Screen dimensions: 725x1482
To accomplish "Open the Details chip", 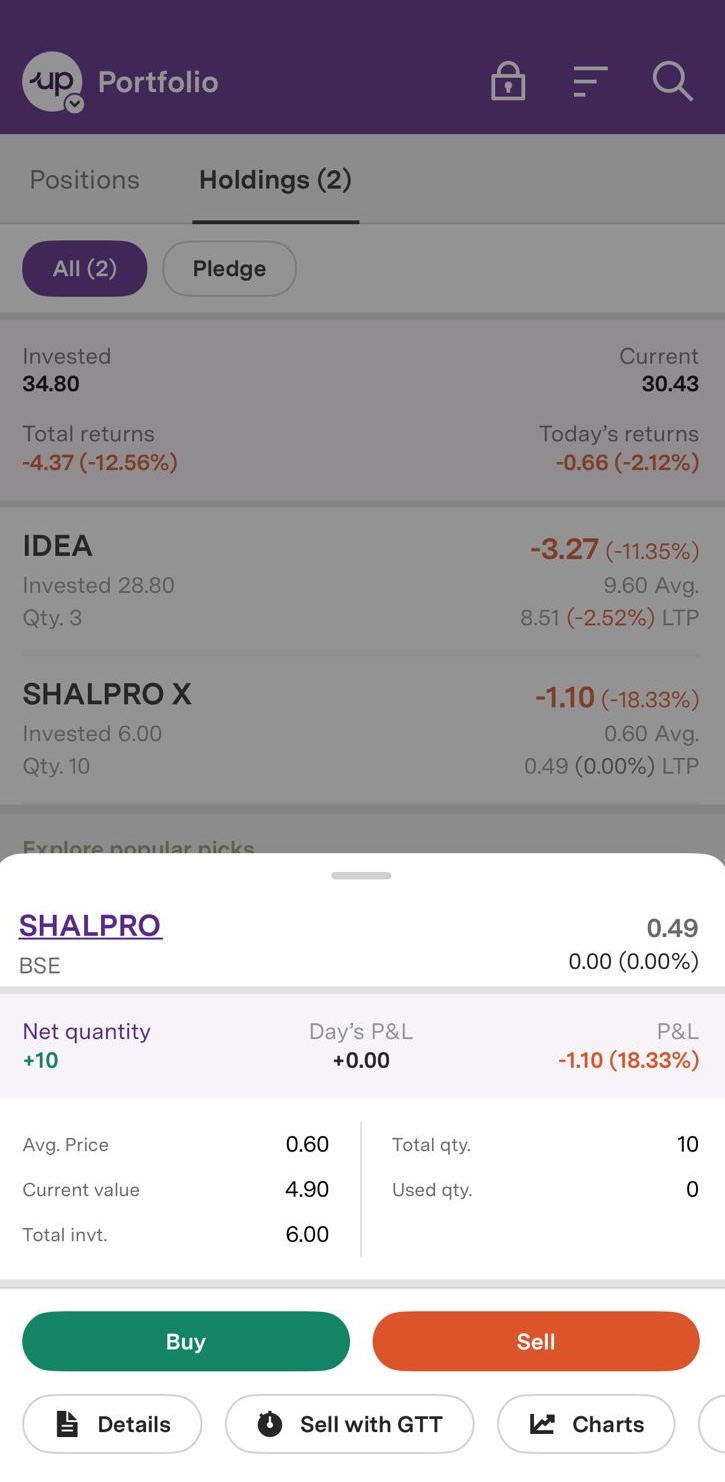I will 112,1424.
